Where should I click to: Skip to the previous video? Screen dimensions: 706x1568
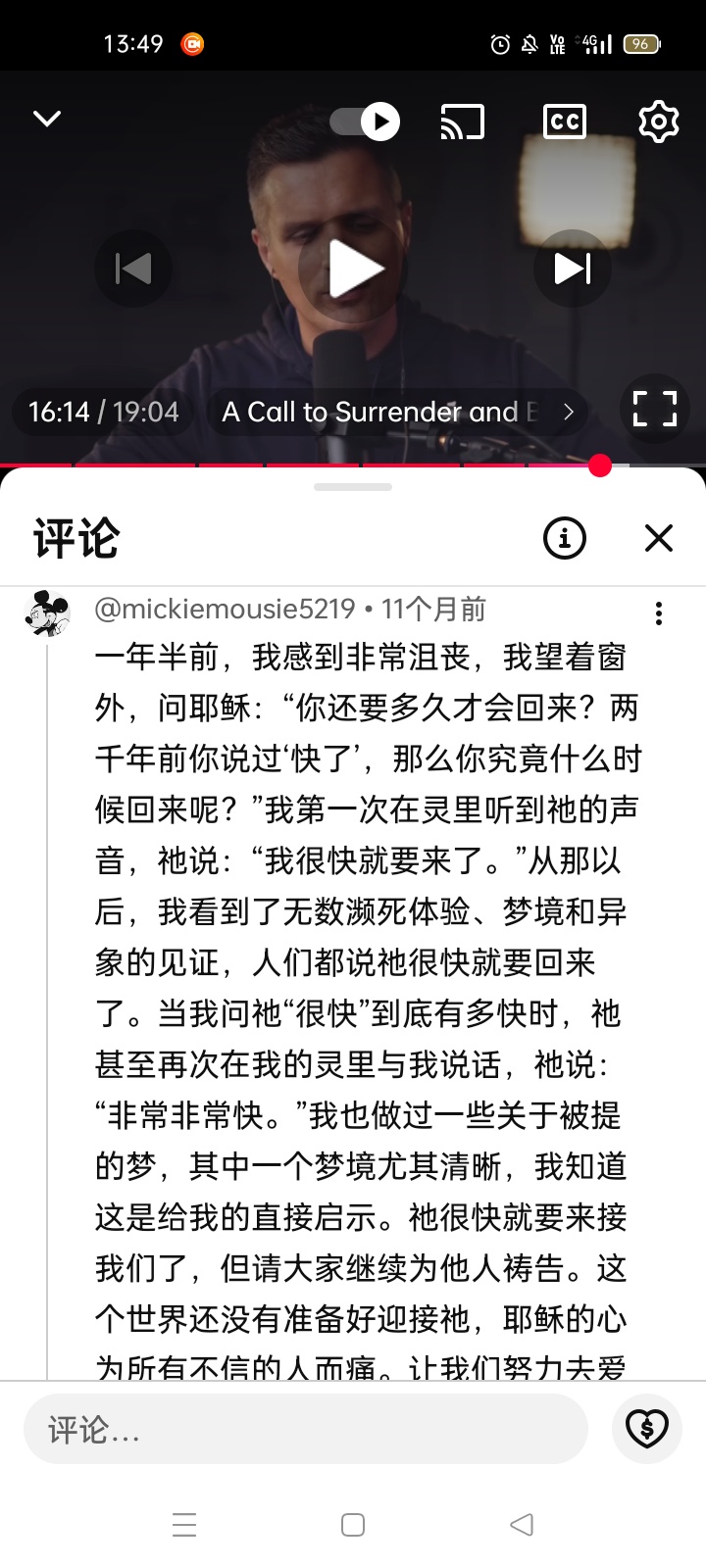tap(133, 269)
